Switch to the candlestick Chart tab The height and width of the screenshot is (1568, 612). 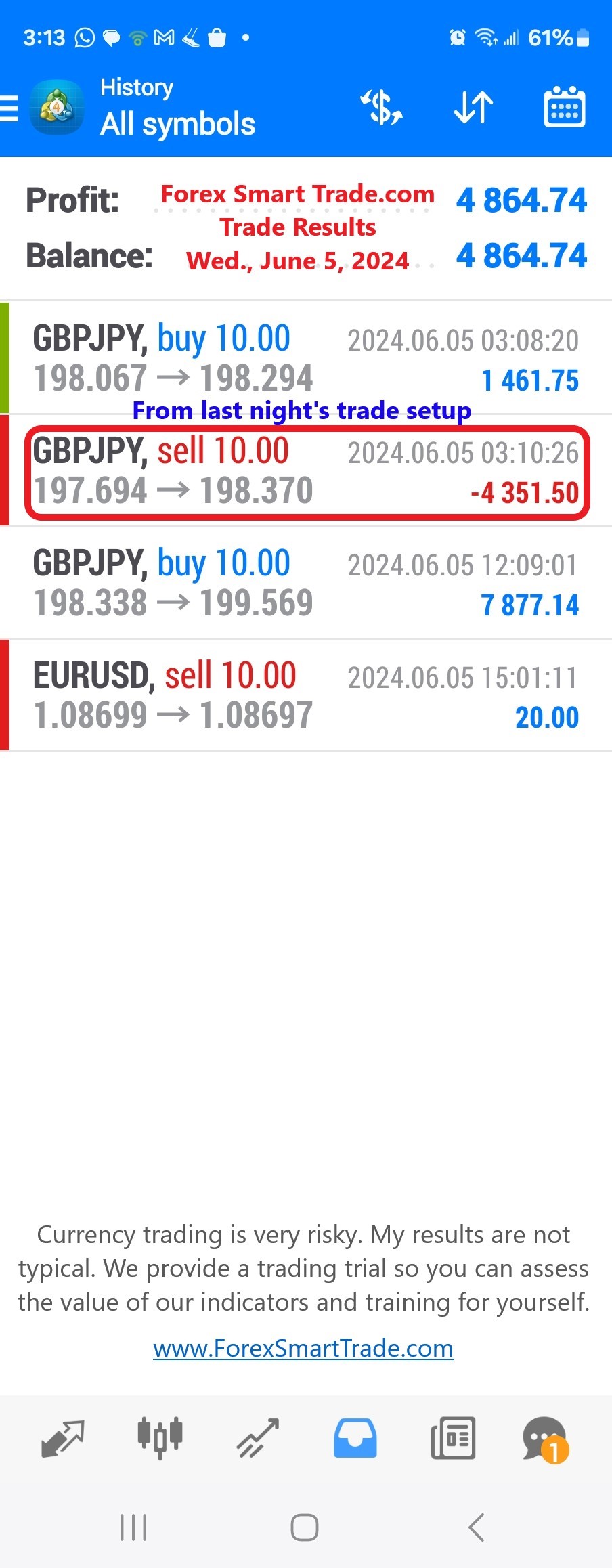tap(160, 1438)
